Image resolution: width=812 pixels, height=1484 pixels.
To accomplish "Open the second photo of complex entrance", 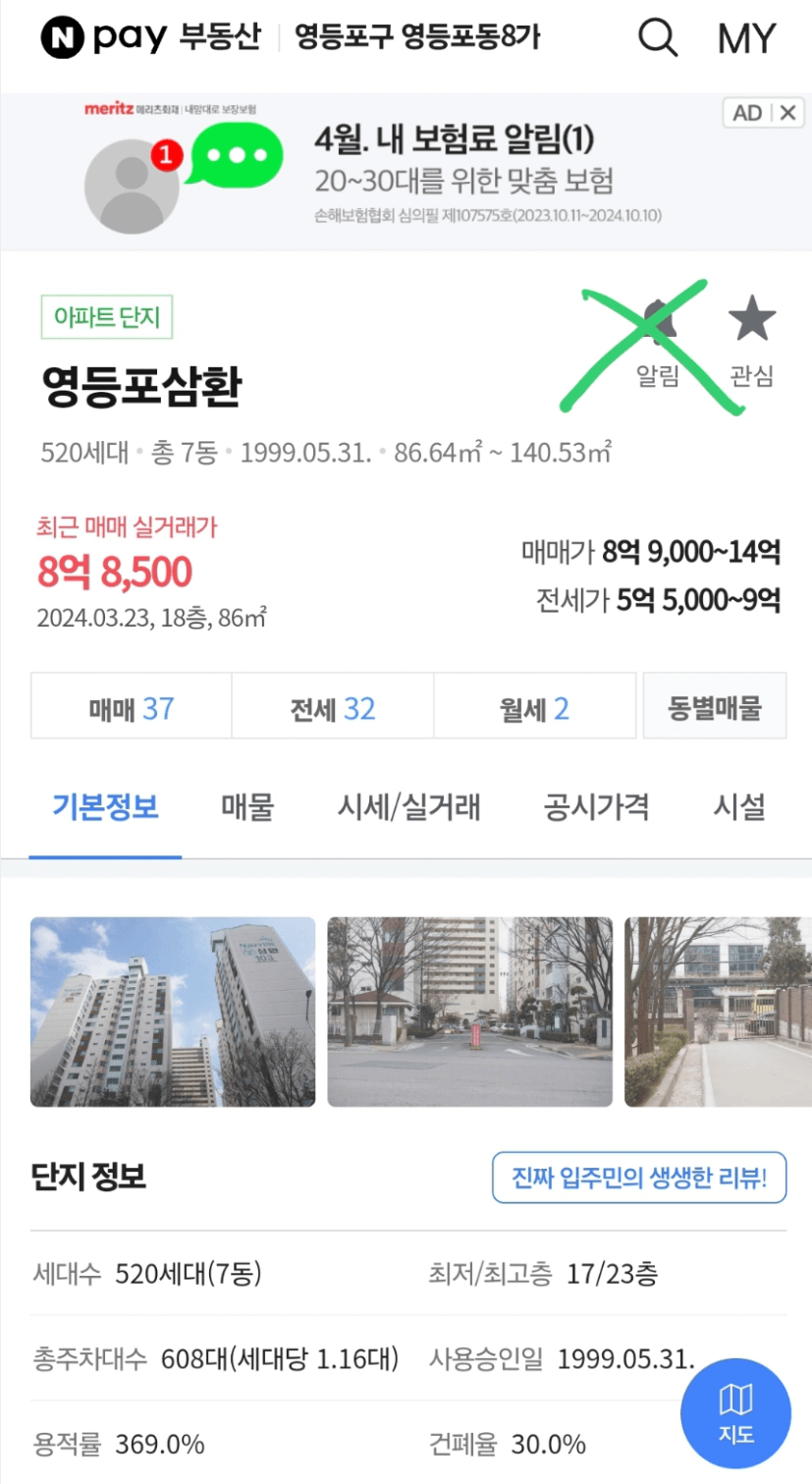I will (469, 1012).
